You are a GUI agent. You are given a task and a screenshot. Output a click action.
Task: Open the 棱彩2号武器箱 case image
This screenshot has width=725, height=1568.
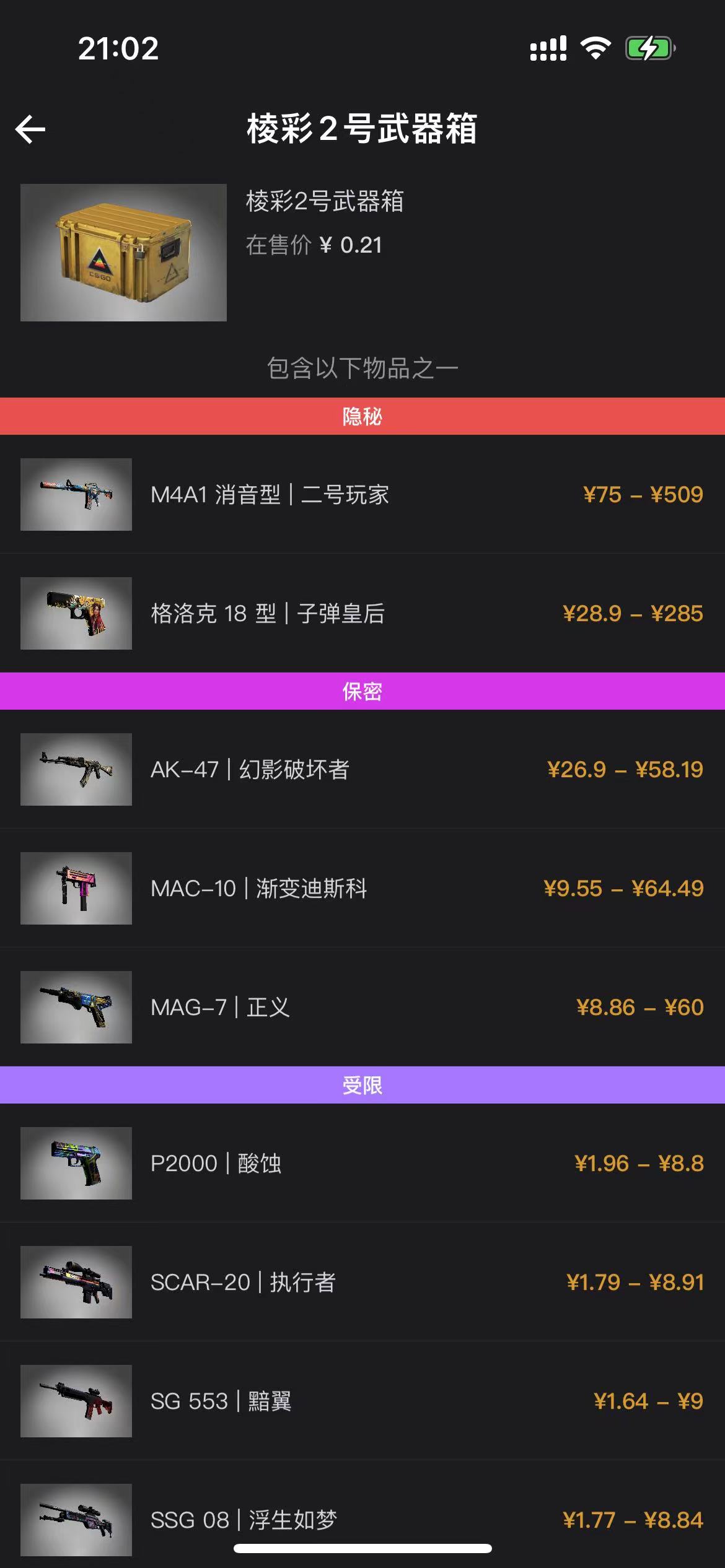click(123, 252)
